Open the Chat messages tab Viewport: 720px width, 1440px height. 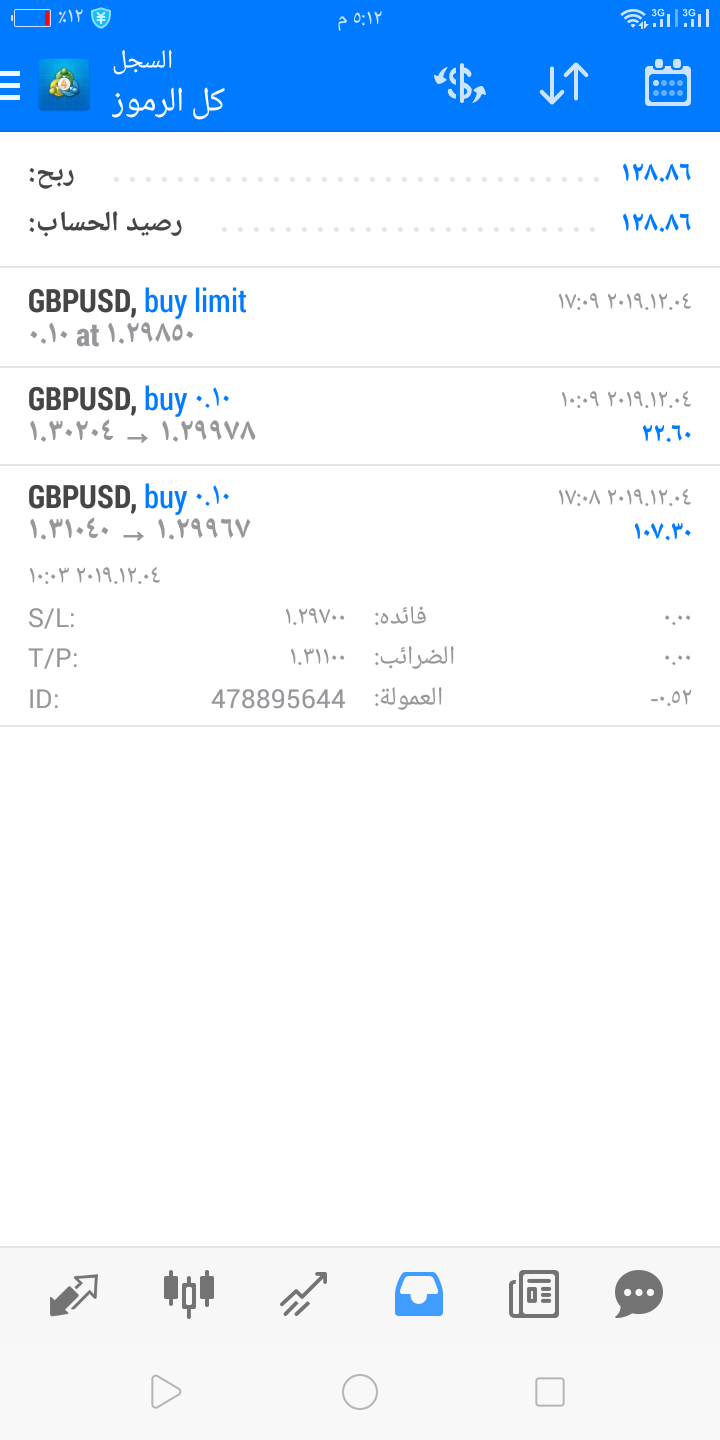(x=639, y=1294)
